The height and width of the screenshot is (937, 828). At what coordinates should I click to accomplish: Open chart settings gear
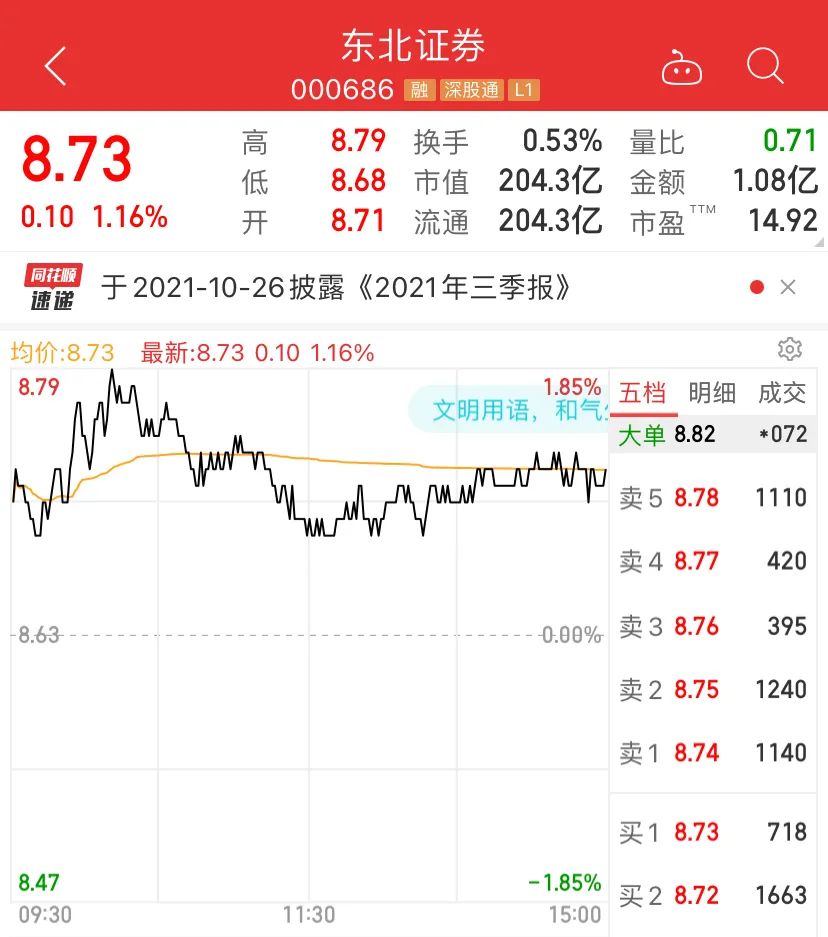point(790,349)
